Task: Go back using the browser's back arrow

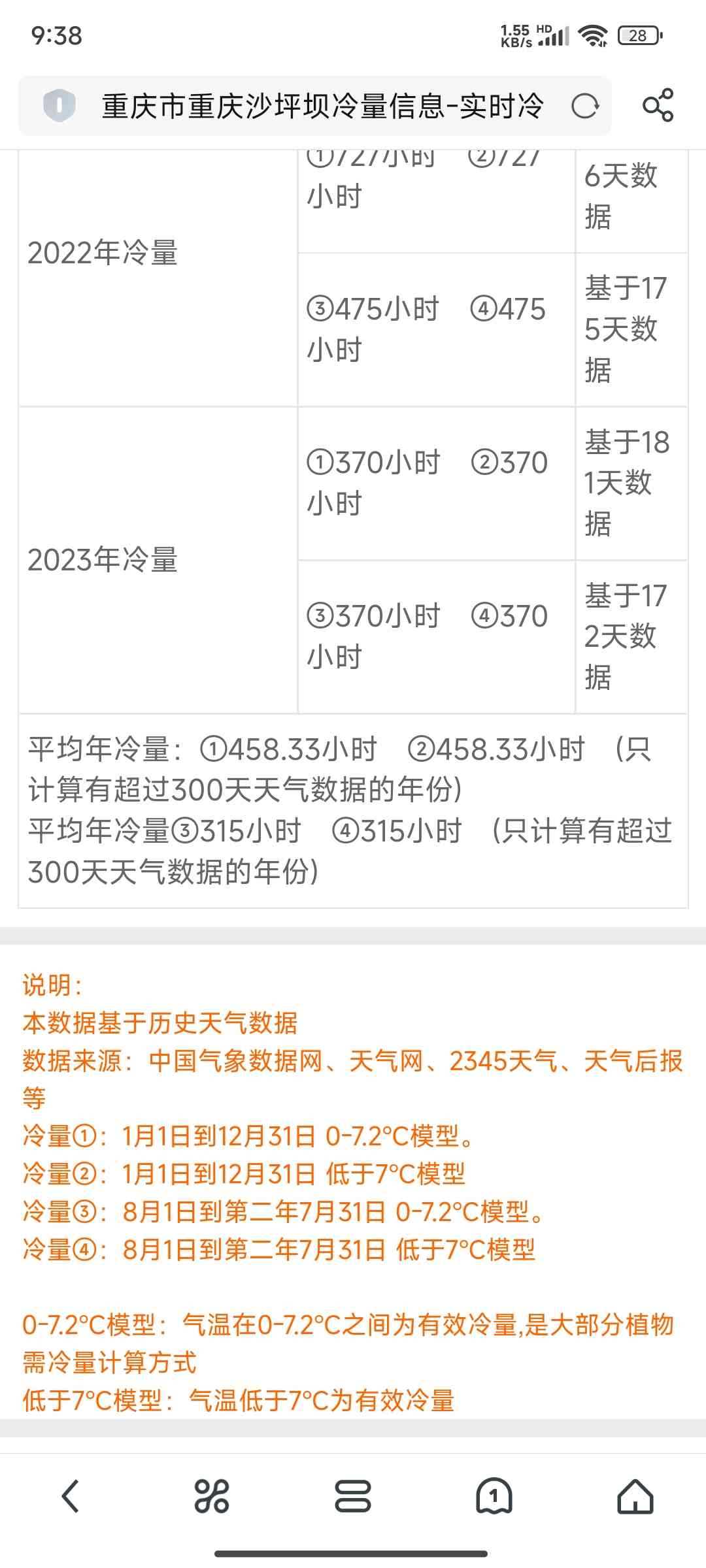Action: coord(71,1496)
